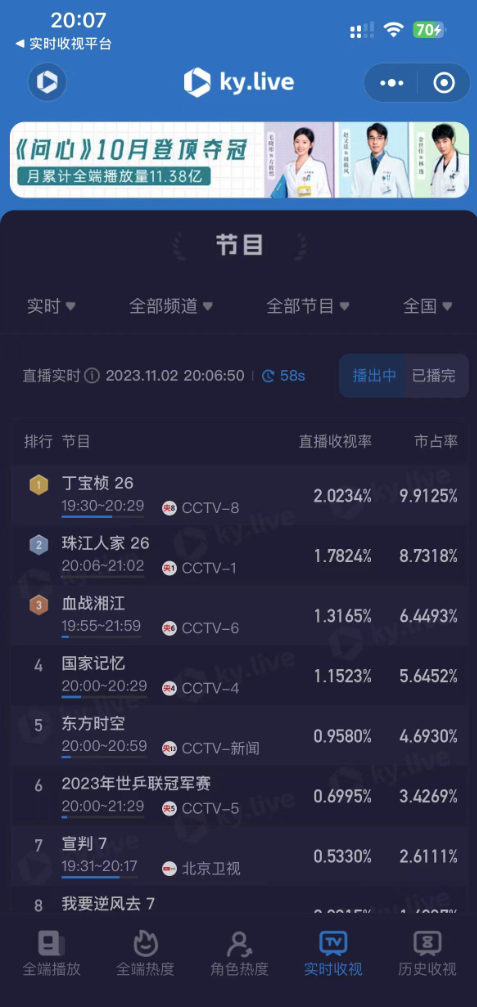The width and height of the screenshot is (477, 1007).
Task: Switch to 历史收视 tab
Action: click(x=427, y=954)
